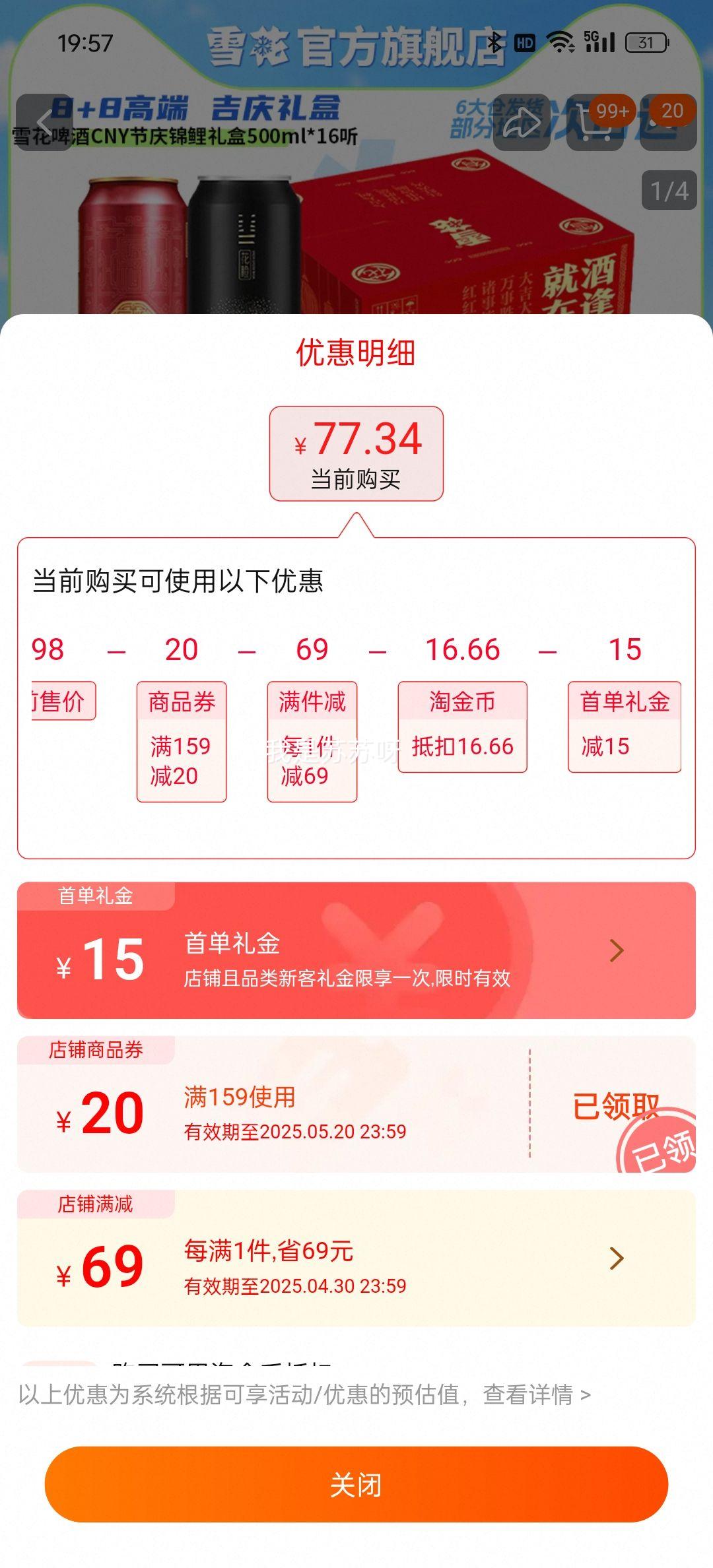Open the claimed 店铺商品券 ¥20 coupon
Image resolution: width=713 pixels, height=1568 pixels.
(x=356, y=1105)
